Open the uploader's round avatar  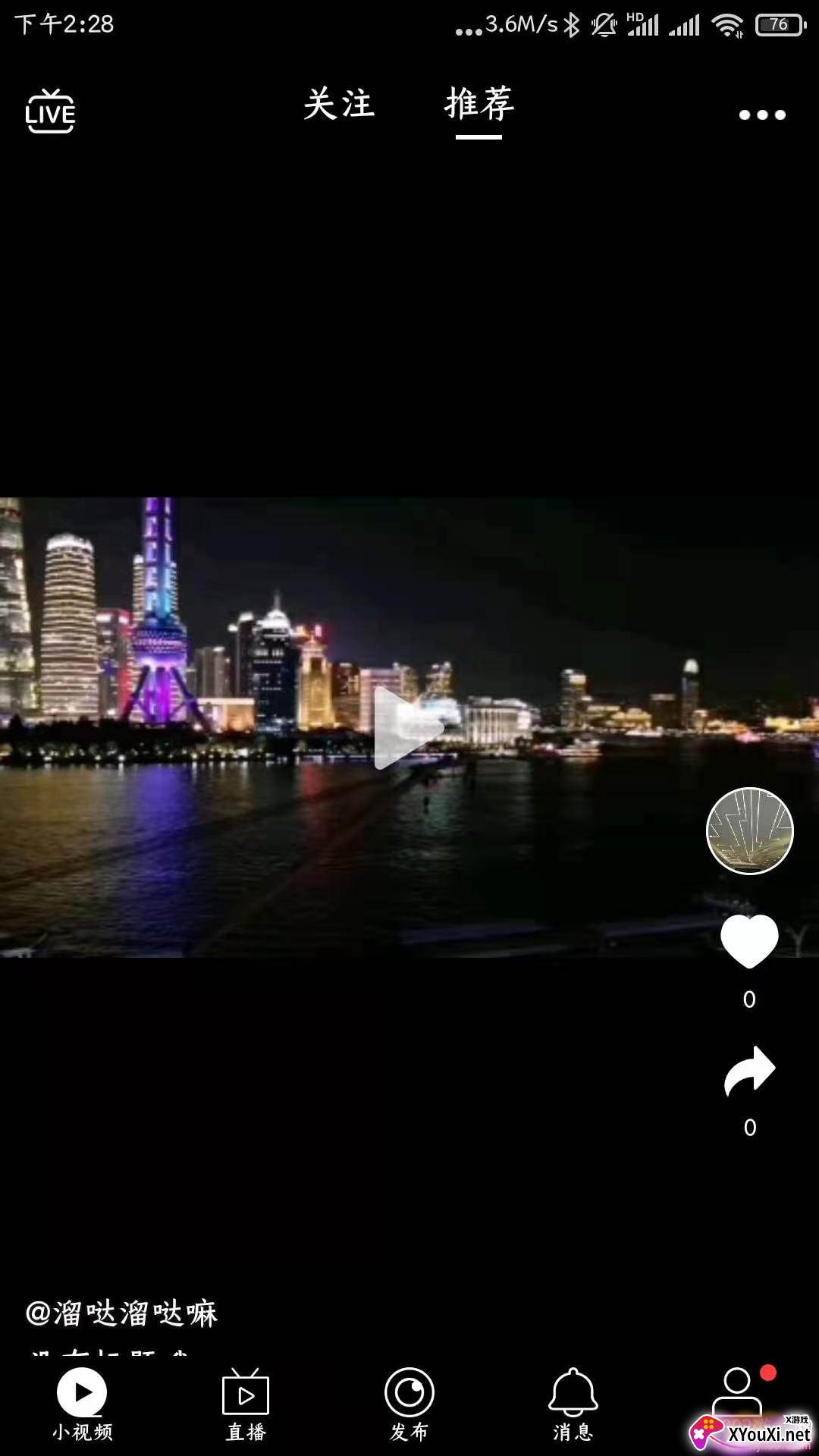pos(749,830)
